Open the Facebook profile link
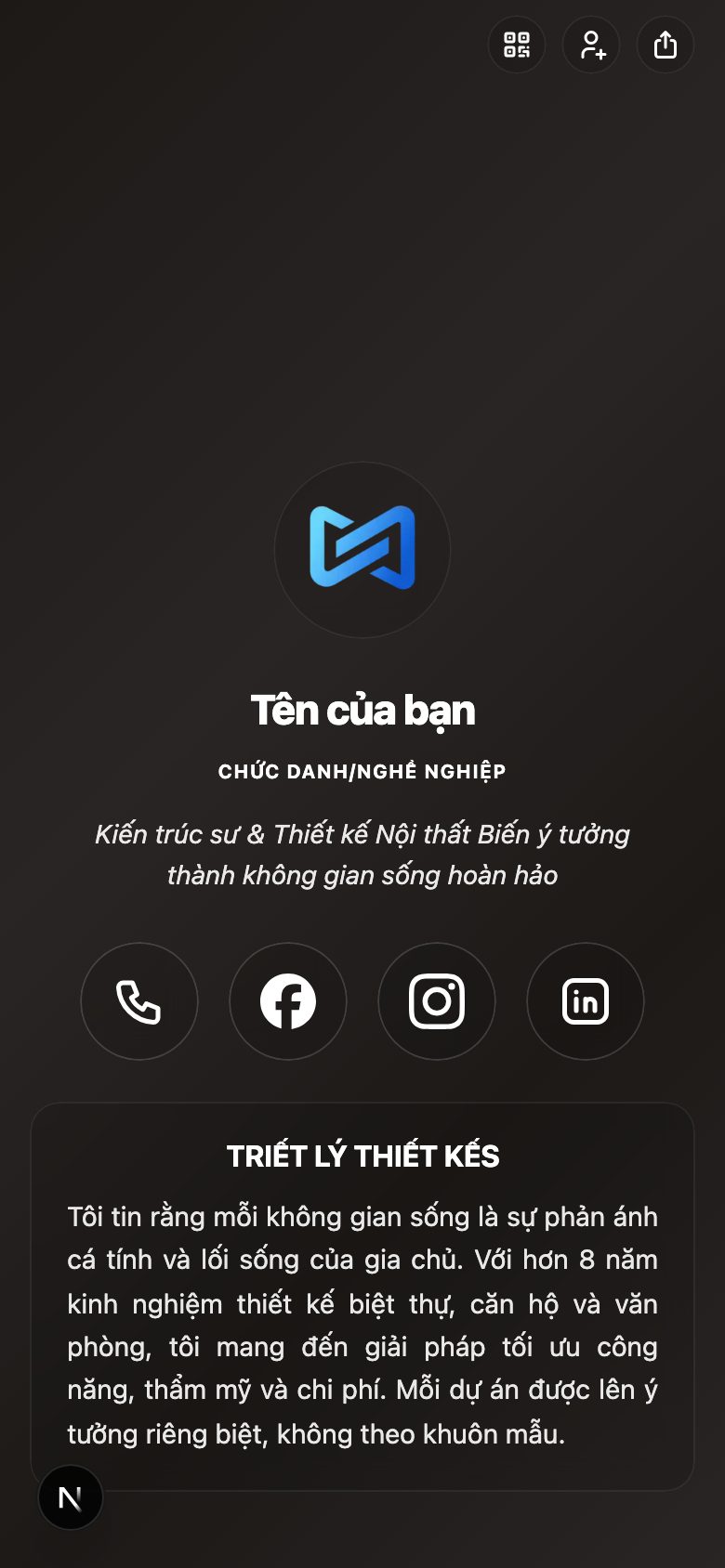Screen dimensions: 725x1568 pyautogui.click(x=288, y=1001)
